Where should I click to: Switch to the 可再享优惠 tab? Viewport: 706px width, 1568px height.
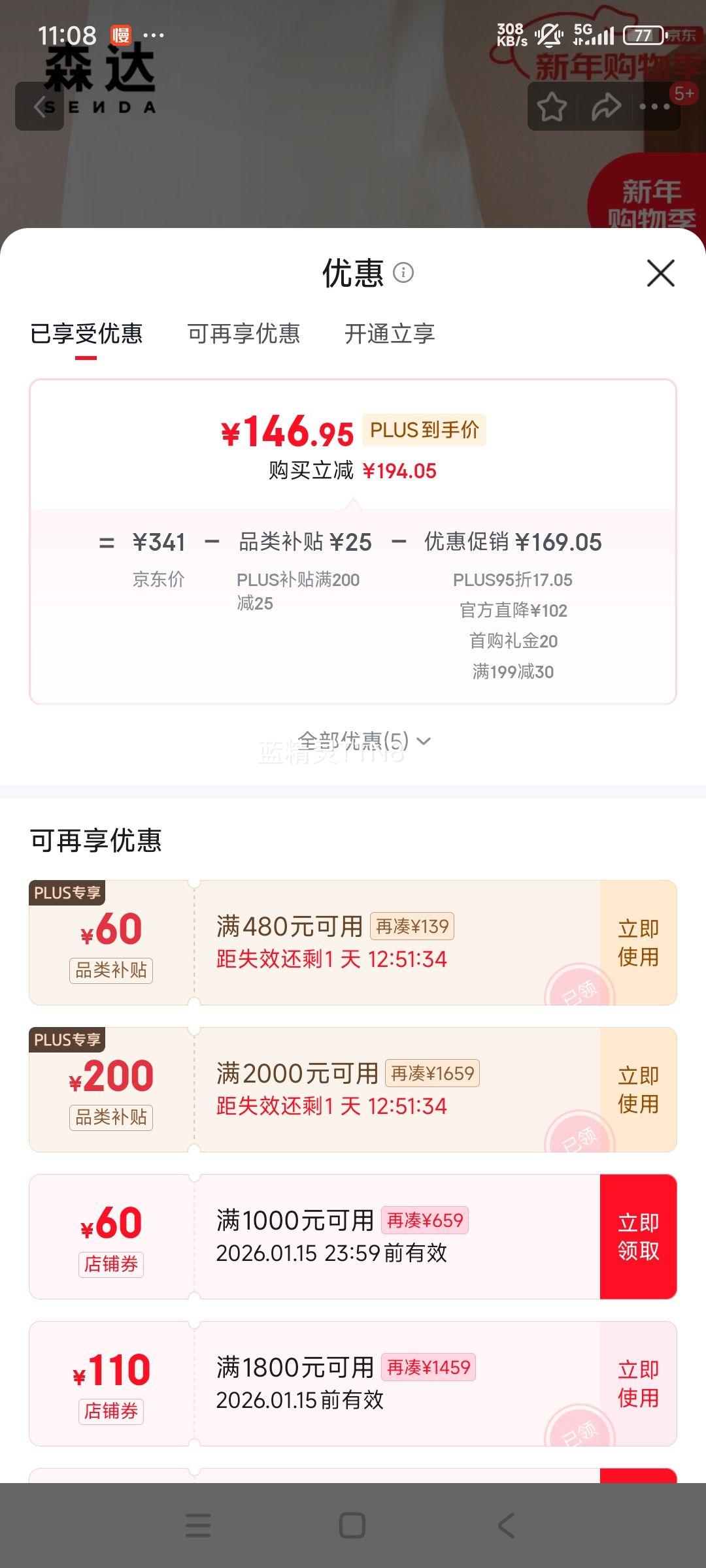pyautogui.click(x=245, y=334)
